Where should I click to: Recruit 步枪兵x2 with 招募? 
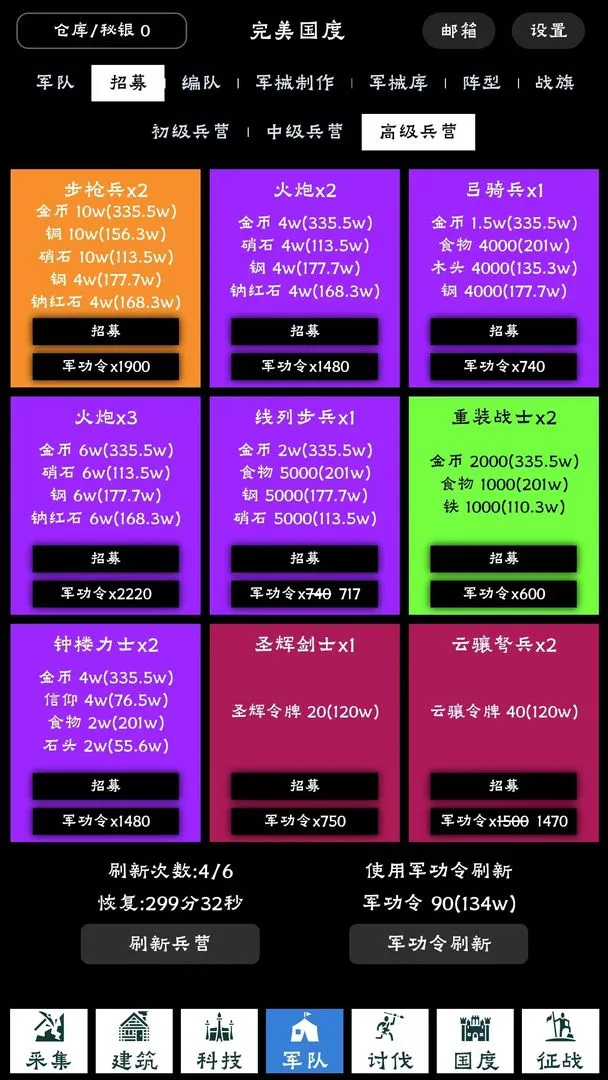[x=106, y=331]
